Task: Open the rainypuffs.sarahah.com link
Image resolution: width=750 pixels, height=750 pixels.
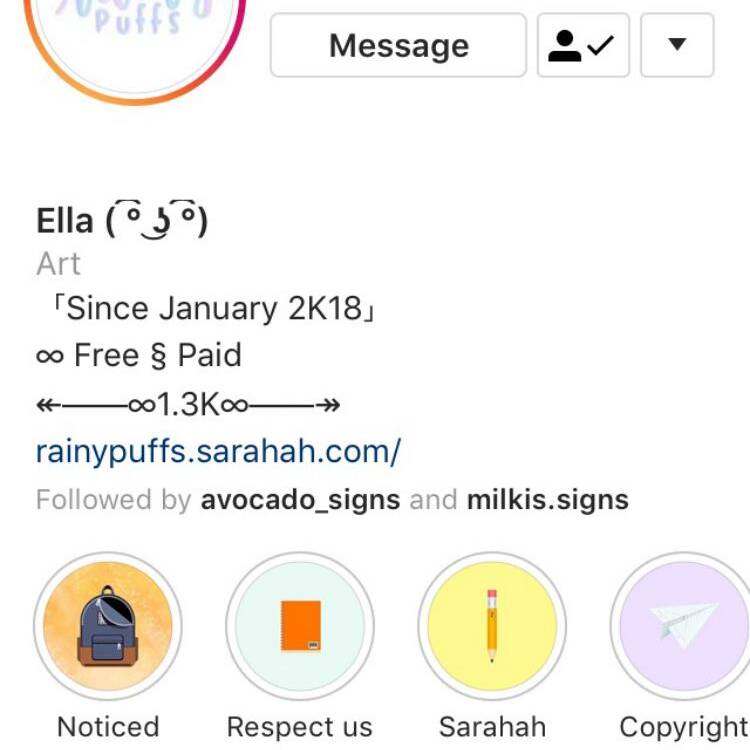Action: (x=218, y=451)
